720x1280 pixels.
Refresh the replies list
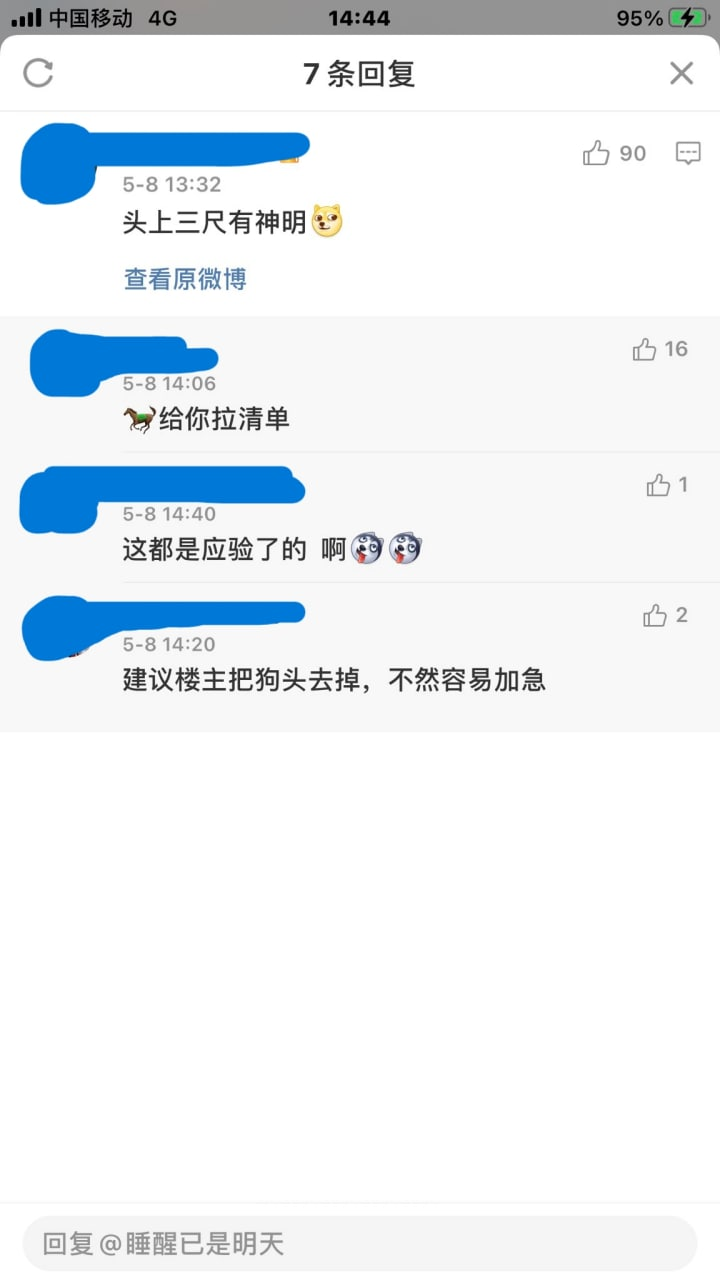[x=38, y=73]
